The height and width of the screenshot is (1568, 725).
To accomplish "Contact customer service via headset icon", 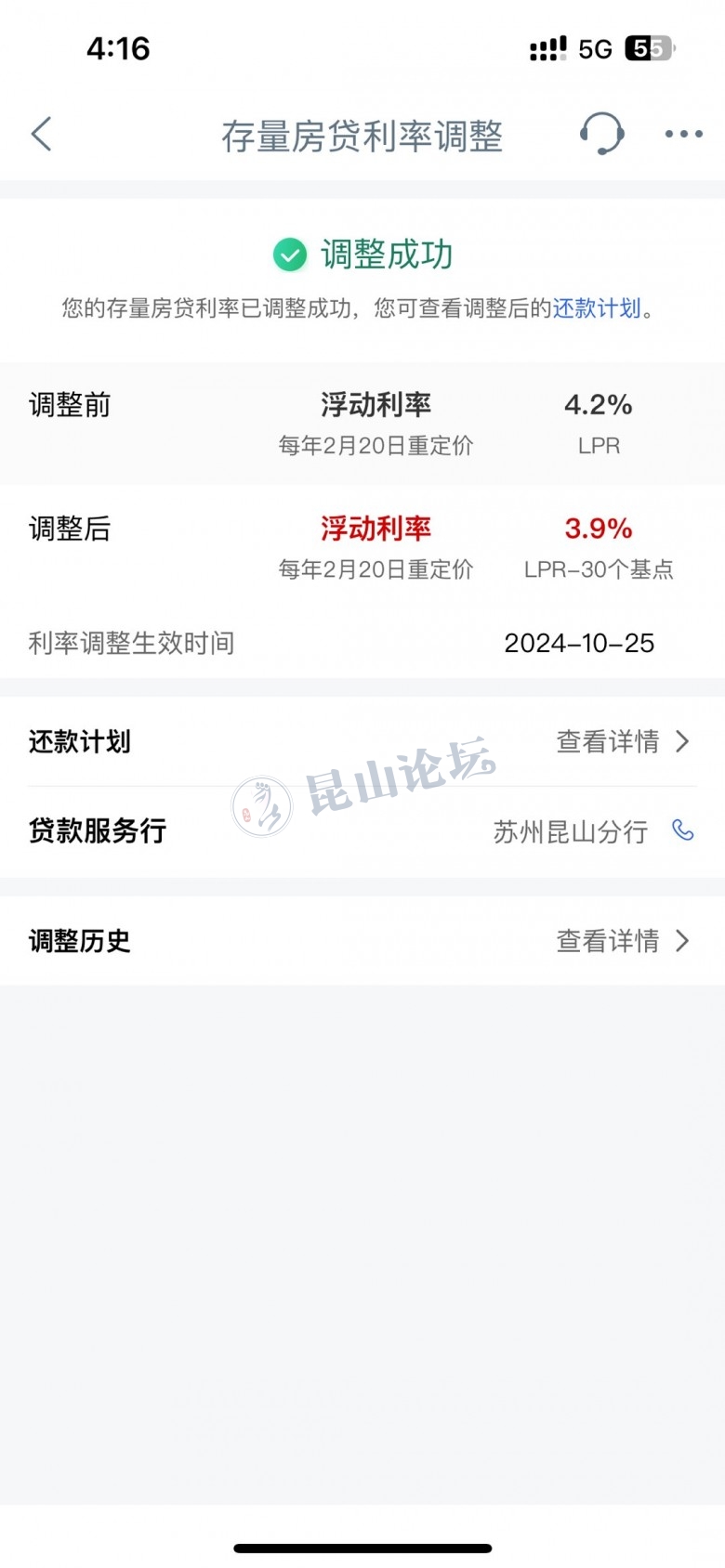I will pos(601,134).
